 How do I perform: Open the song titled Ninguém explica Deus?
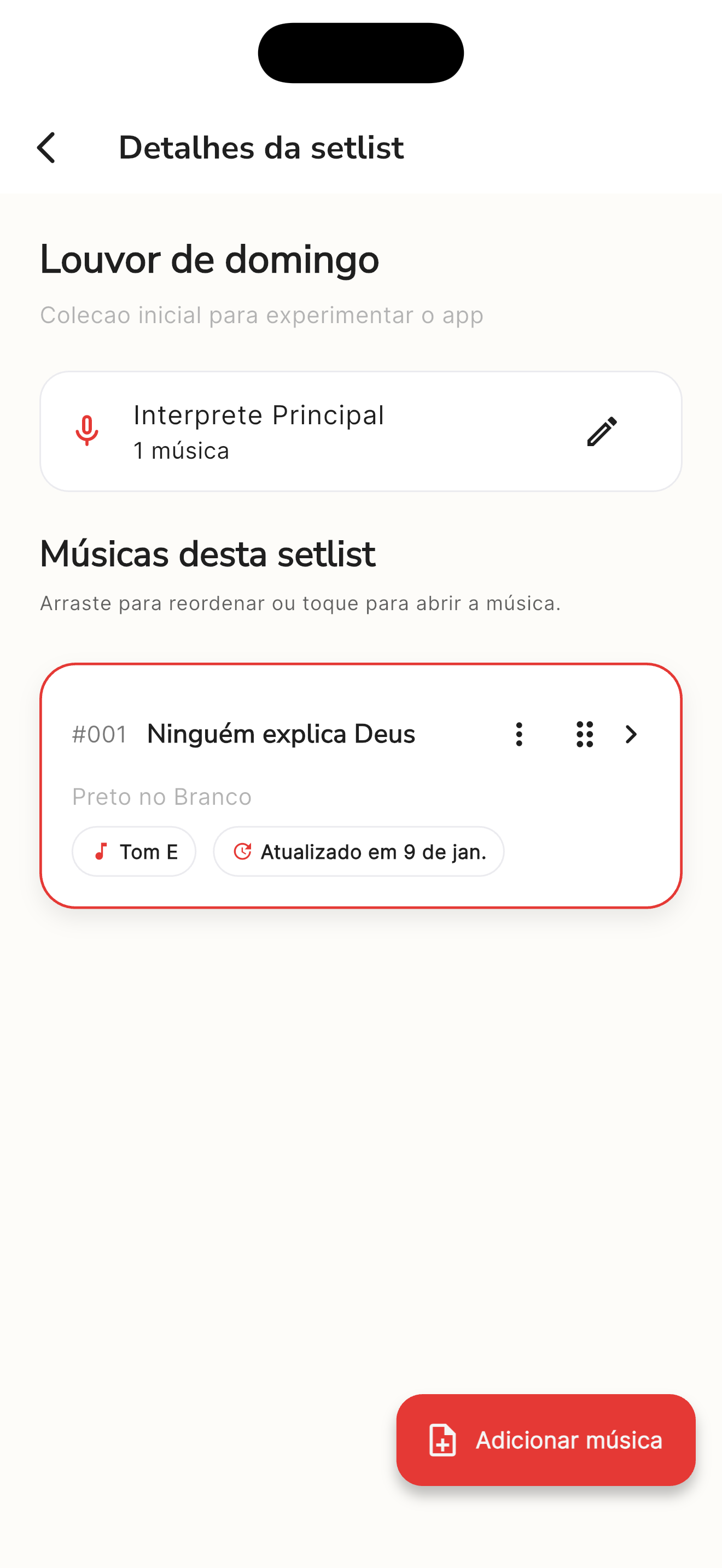[x=280, y=734]
